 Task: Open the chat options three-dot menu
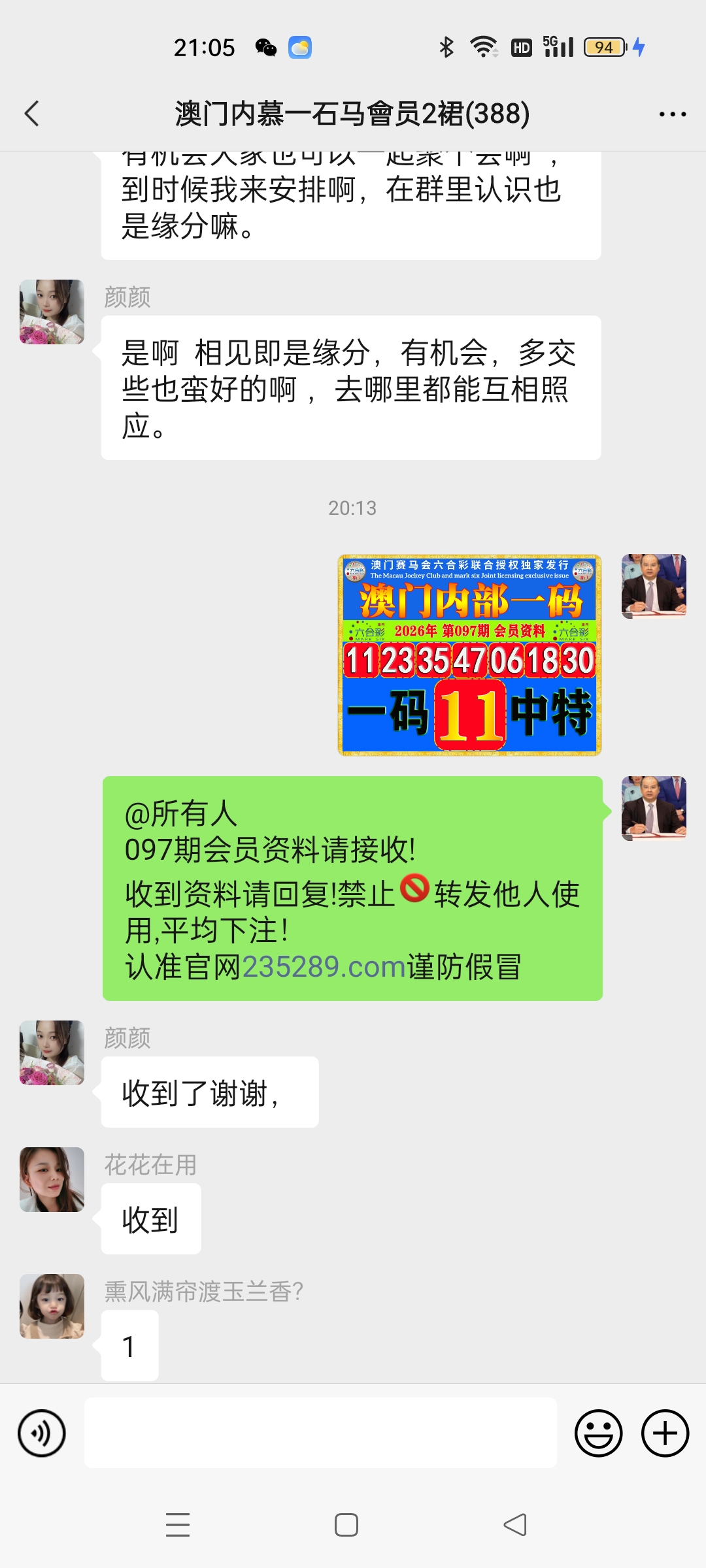(x=672, y=114)
